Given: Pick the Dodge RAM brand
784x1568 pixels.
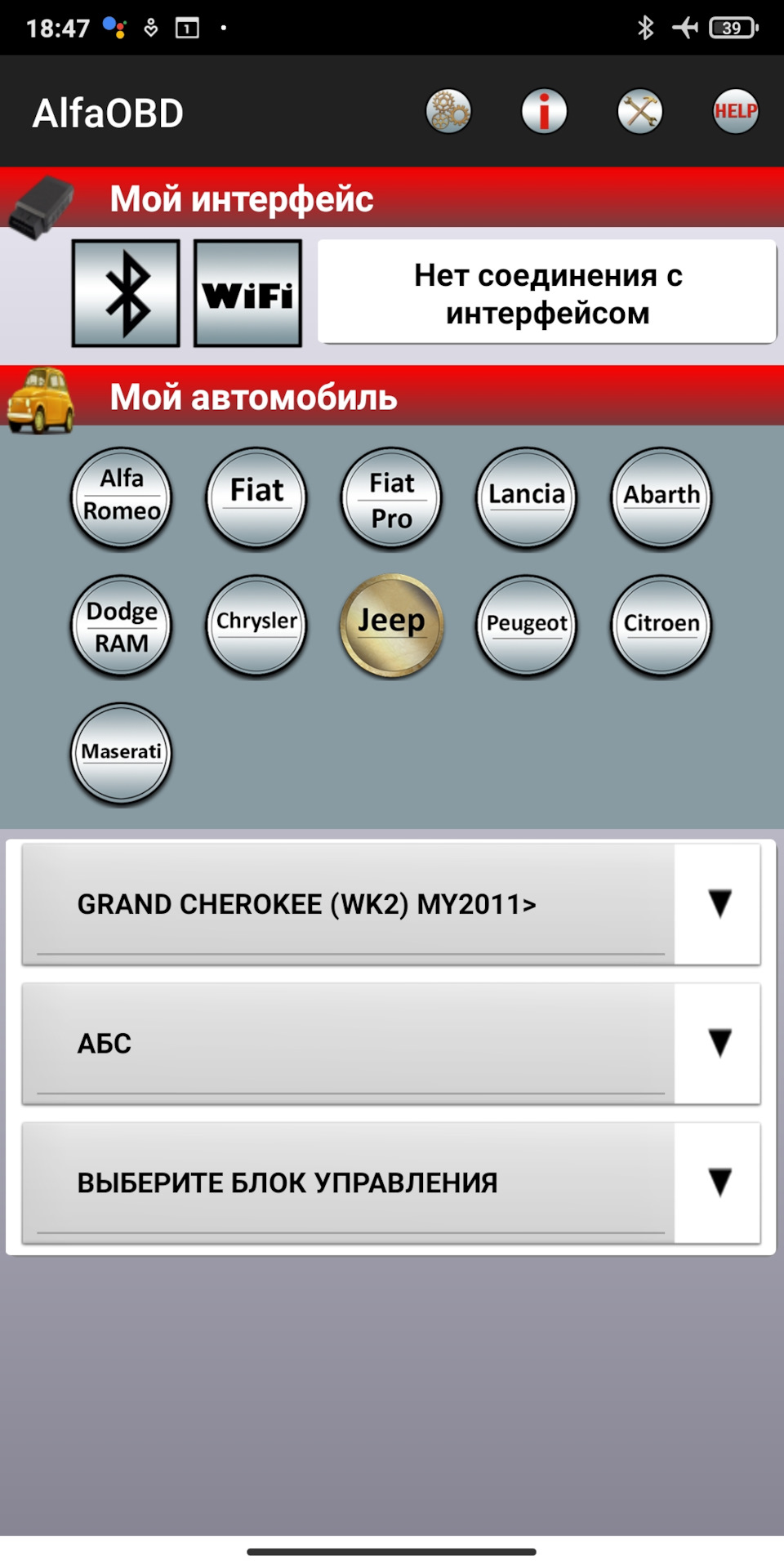Looking at the screenshot, I should point(122,626).
